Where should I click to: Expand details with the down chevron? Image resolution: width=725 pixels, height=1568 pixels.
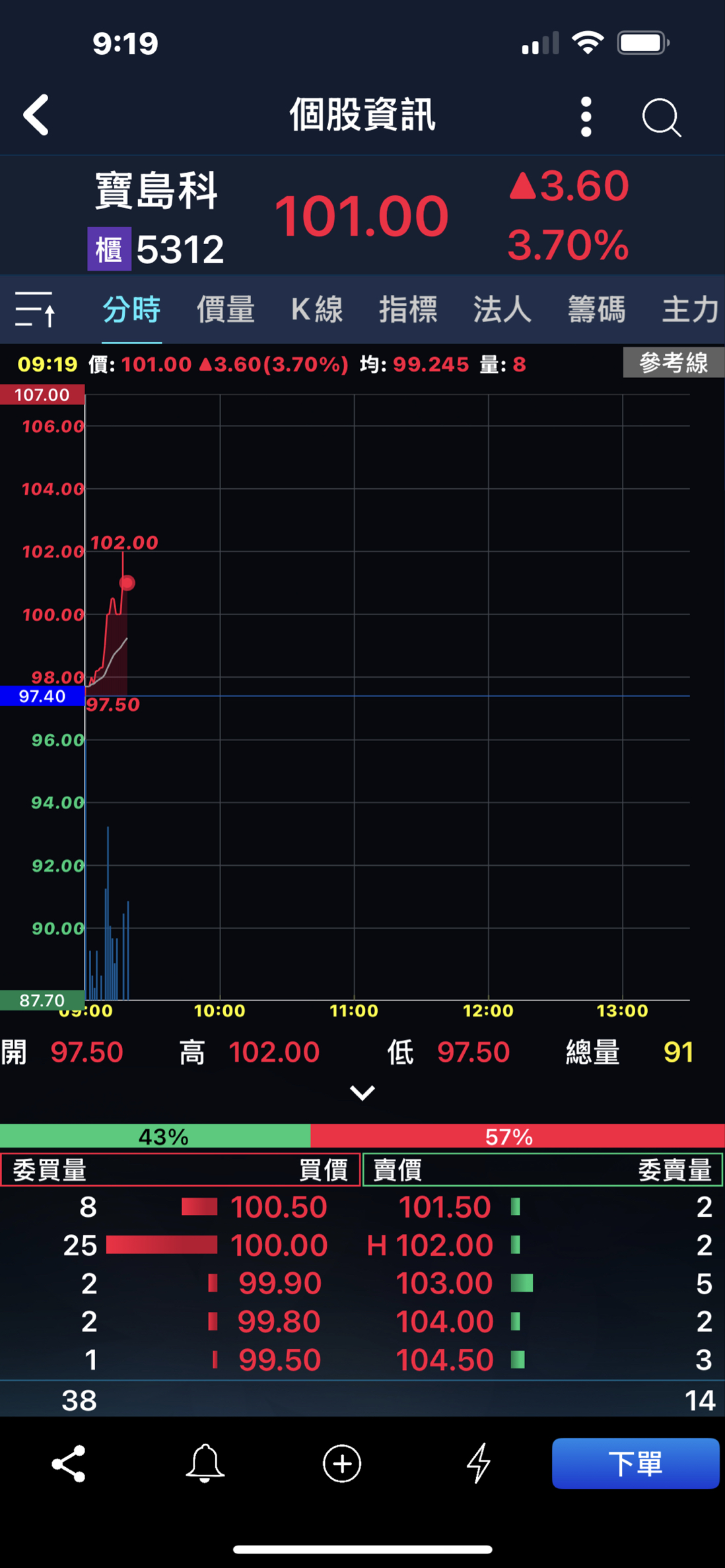pos(362,1093)
